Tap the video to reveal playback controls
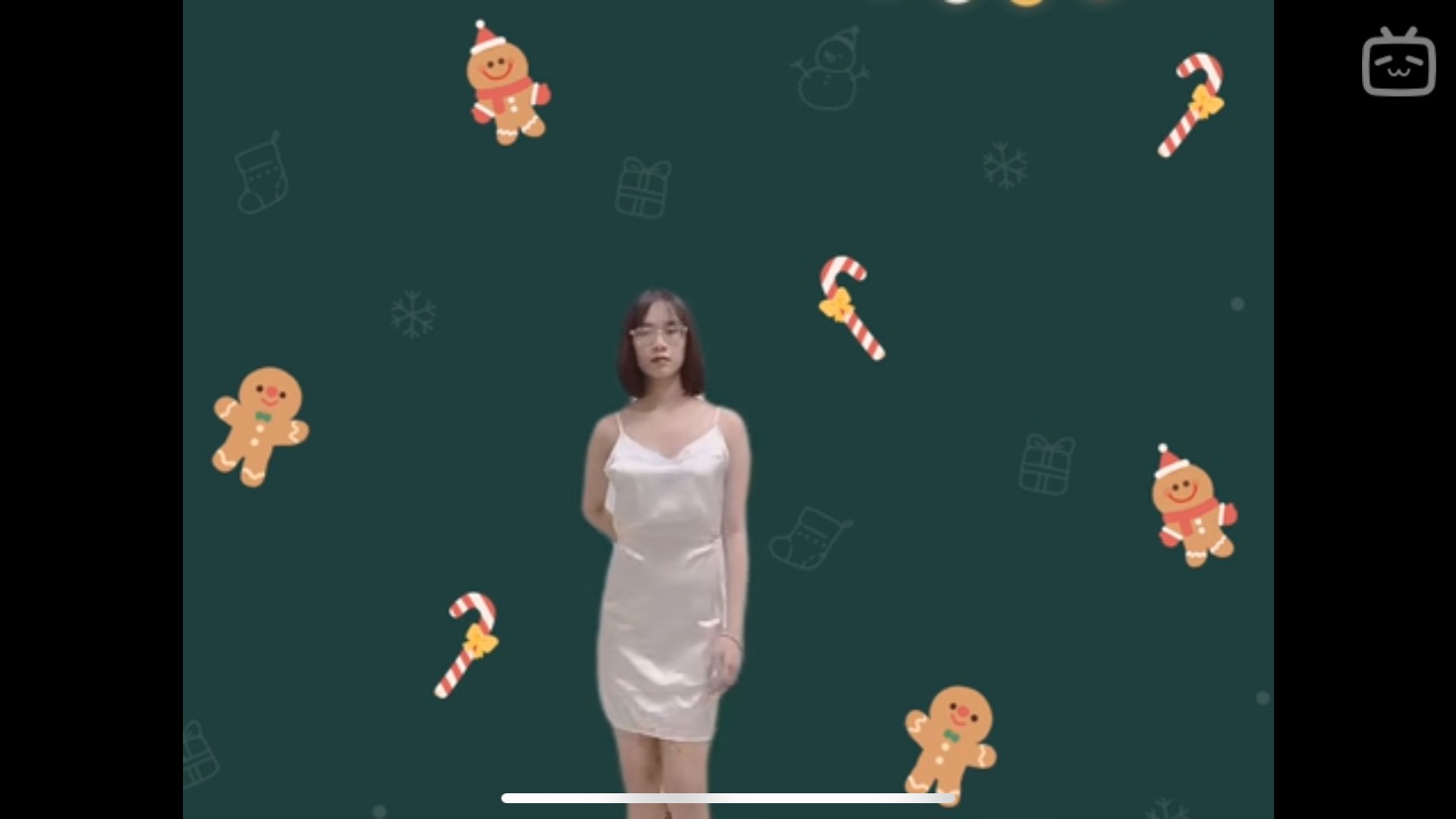The image size is (1456, 819). click(x=728, y=409)
